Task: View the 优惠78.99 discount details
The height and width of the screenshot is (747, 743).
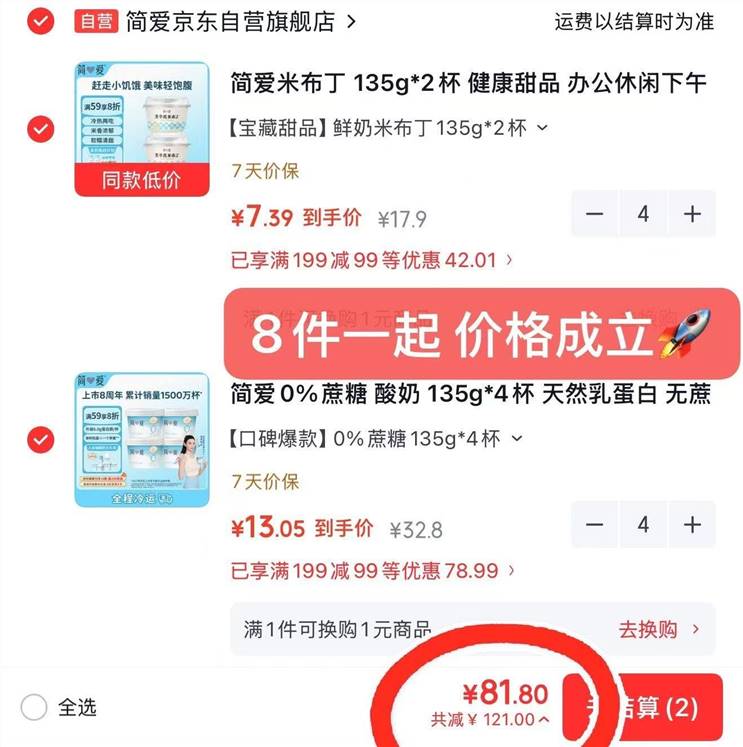Action: point(373,571)
